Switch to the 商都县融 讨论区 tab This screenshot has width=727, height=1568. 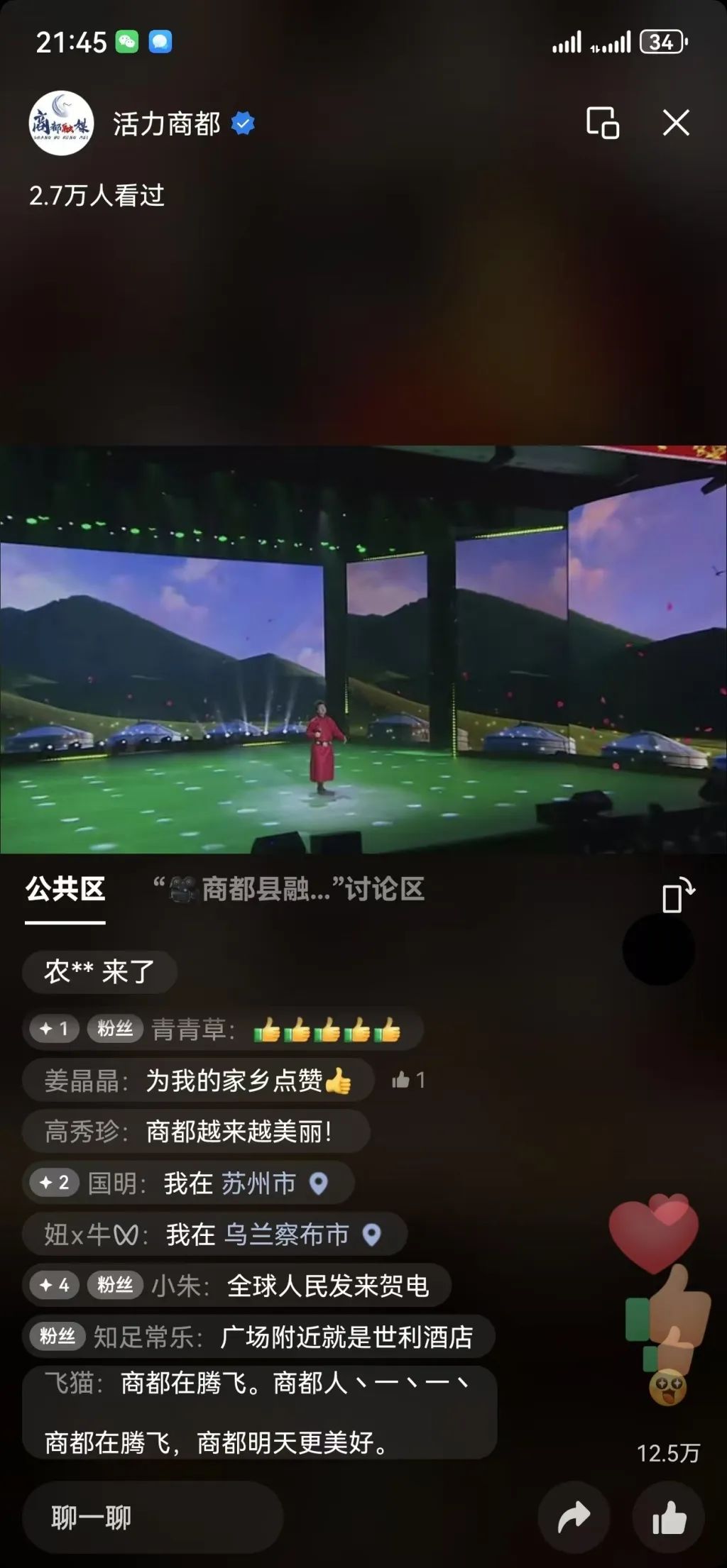pyautogui.click(x=289, y=889)
